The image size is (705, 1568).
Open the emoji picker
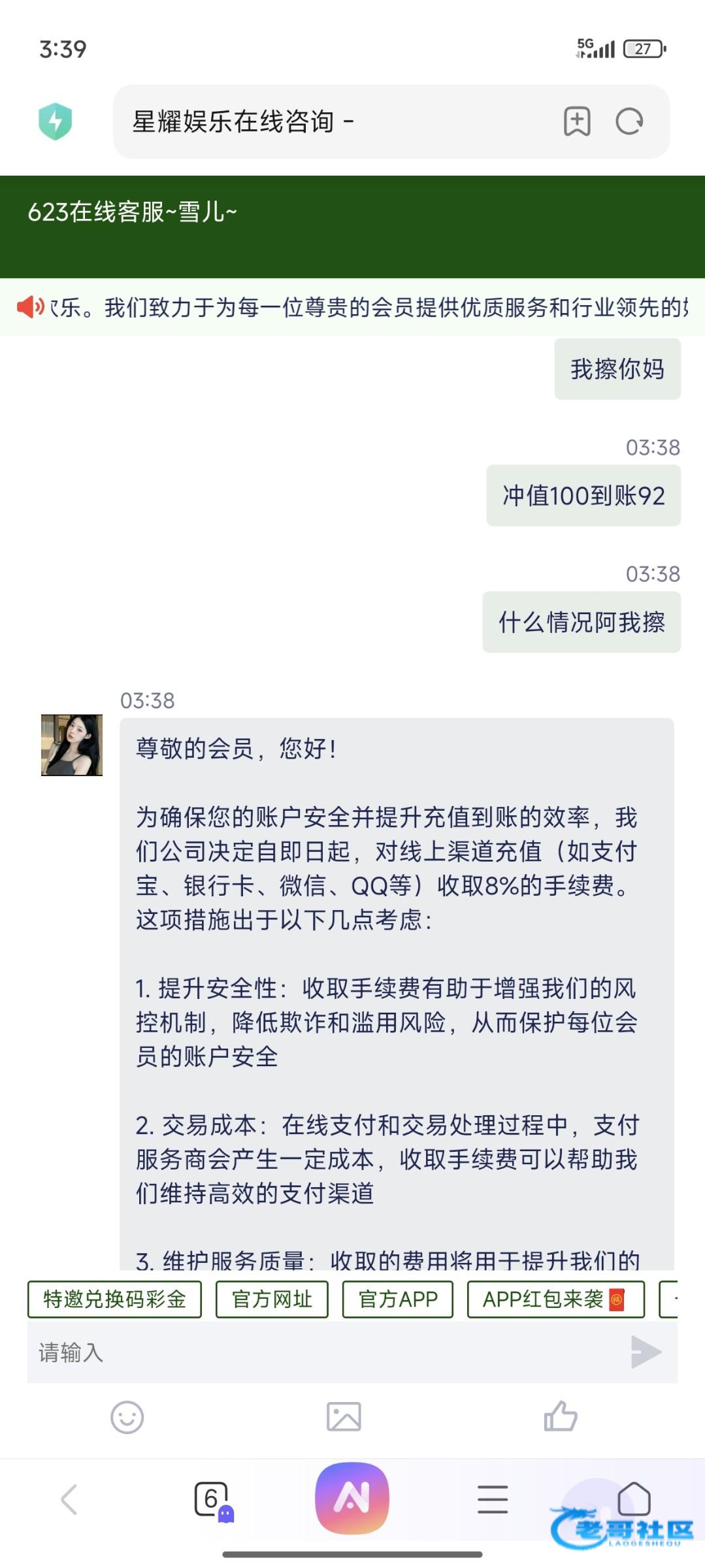127,1418
